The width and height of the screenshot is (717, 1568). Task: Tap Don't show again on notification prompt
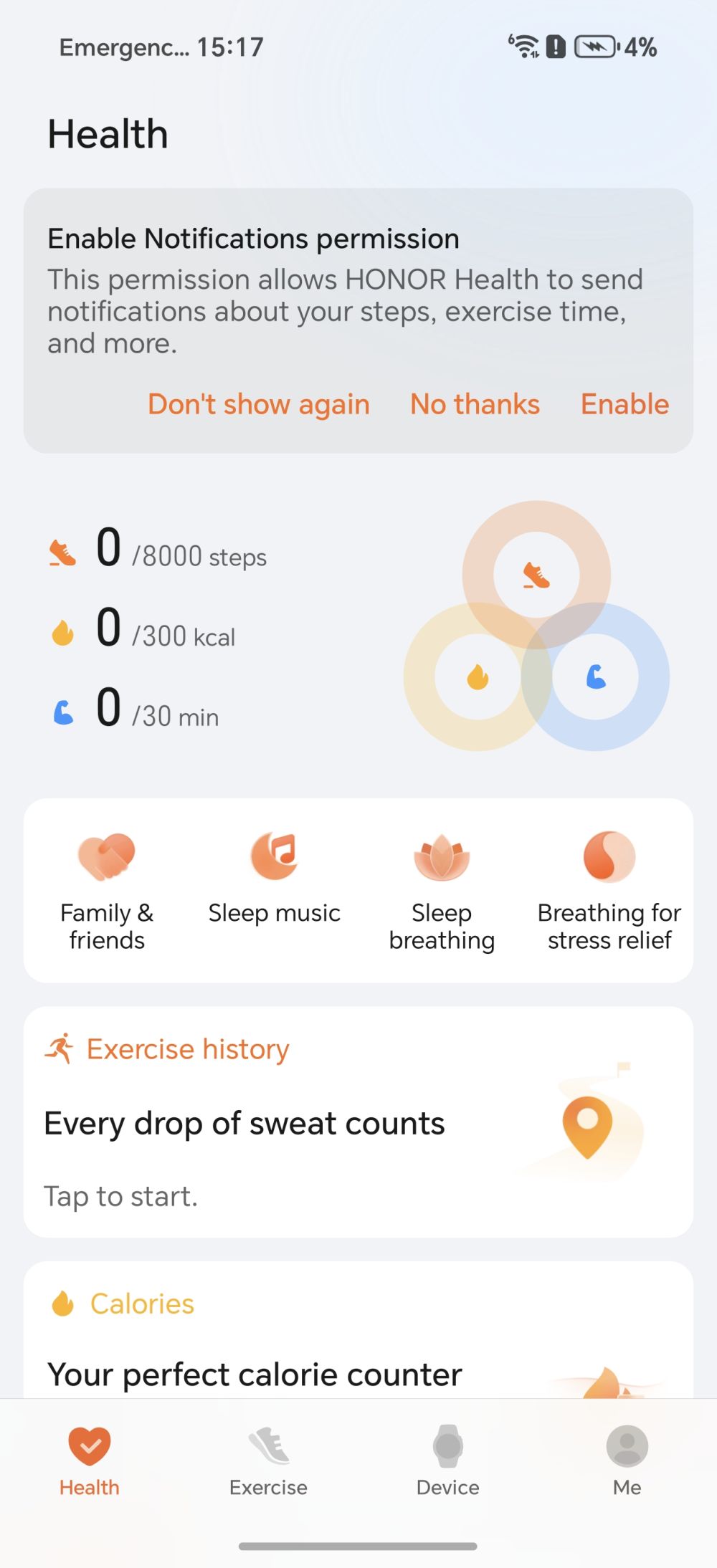point(258,404)
